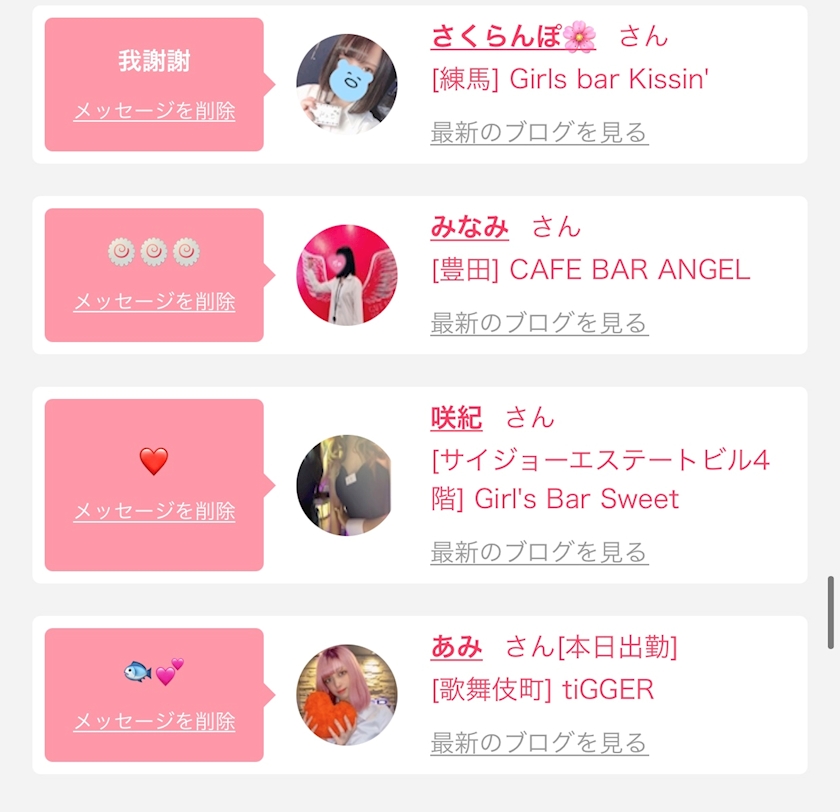View さくらんぼ's latest blog
This screenshot has height=812, width=840.
point(539,132)
